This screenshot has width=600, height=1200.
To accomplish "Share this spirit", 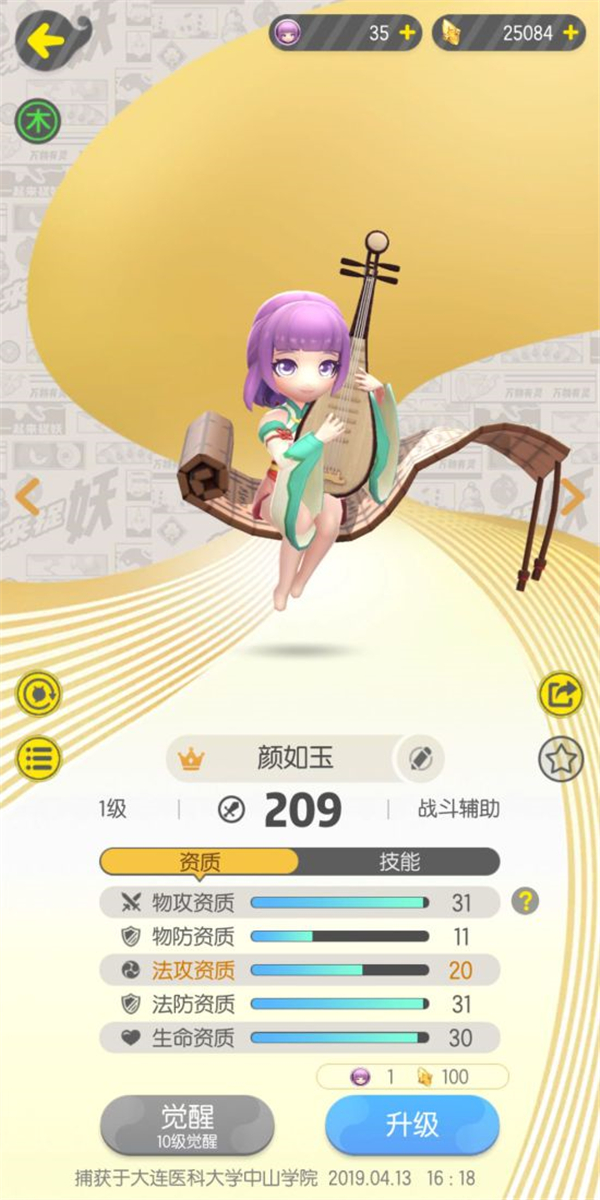I will click(561, 693).
